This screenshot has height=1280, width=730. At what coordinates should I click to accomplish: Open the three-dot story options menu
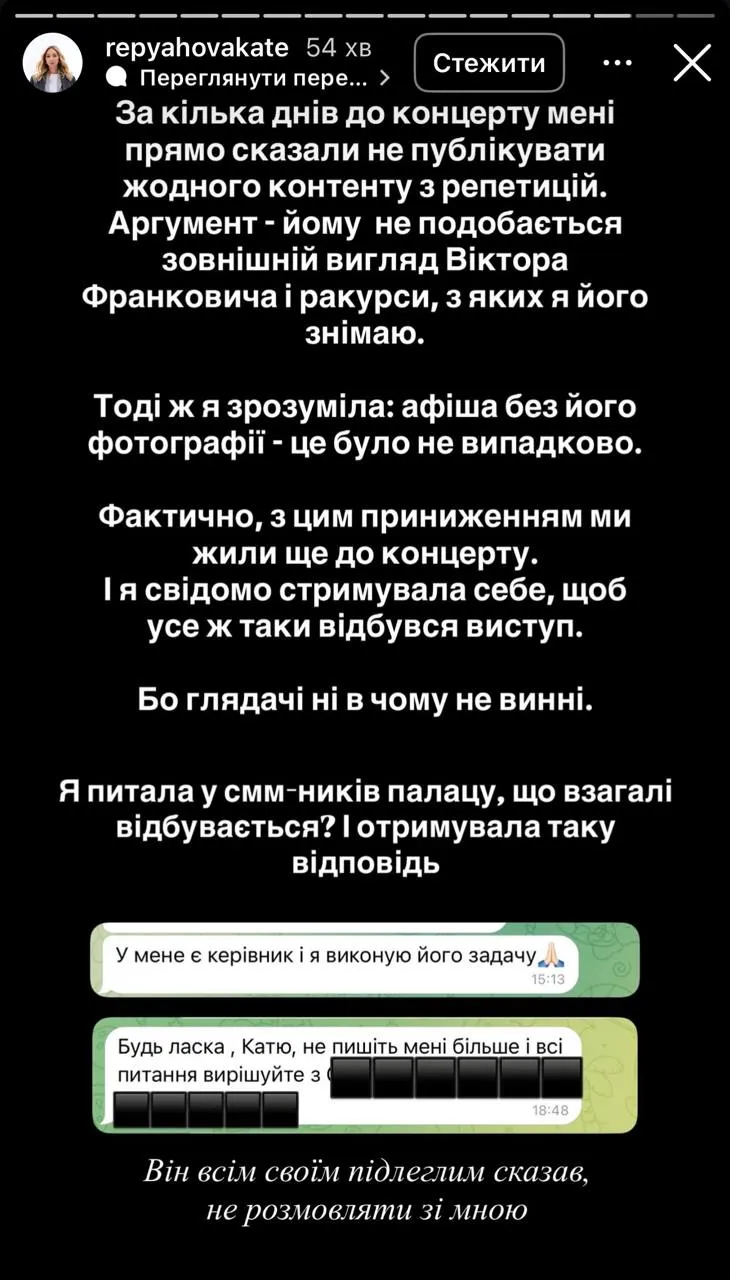click(619, 62)
